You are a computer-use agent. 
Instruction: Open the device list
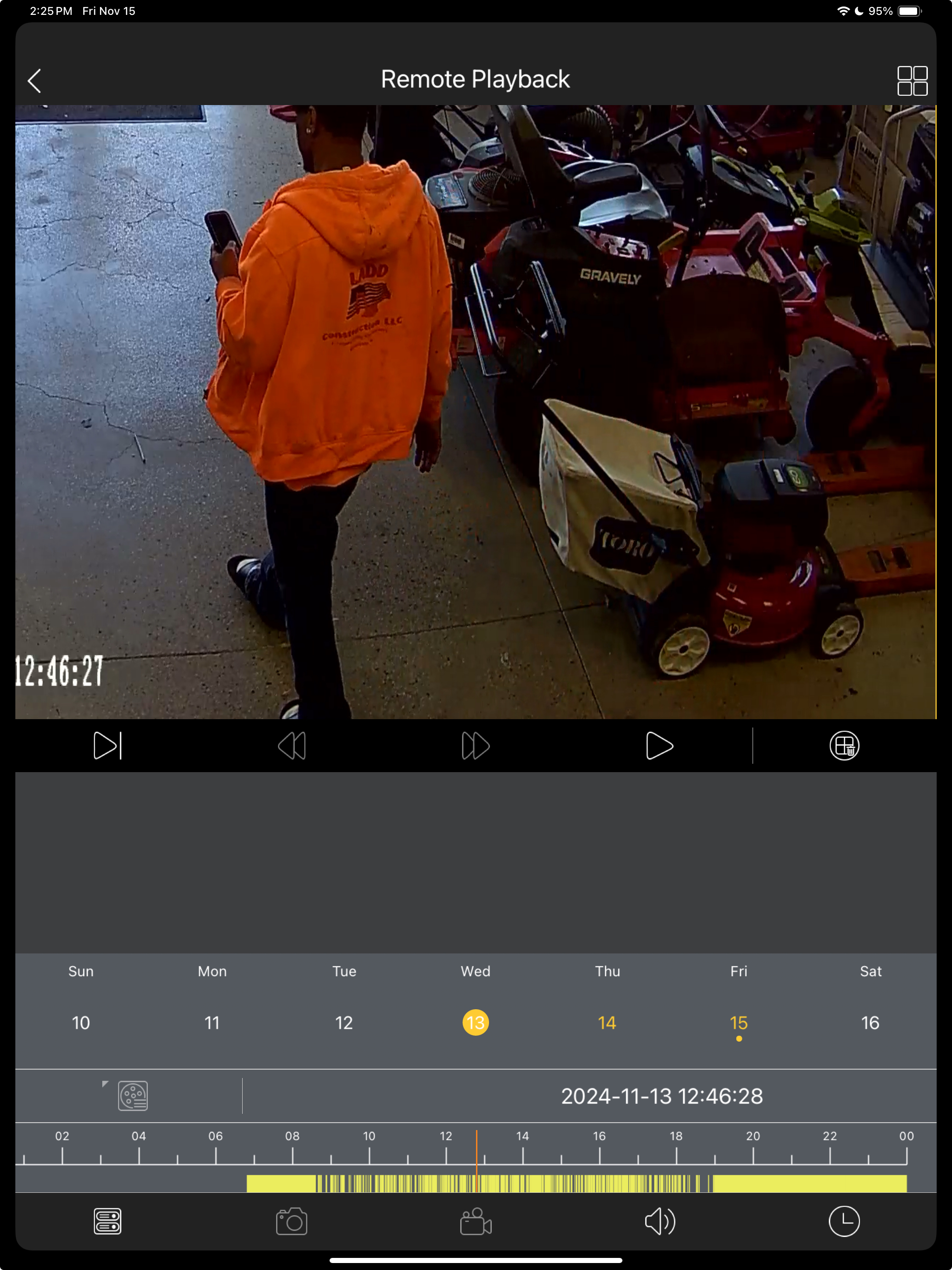pos(107,1221)
